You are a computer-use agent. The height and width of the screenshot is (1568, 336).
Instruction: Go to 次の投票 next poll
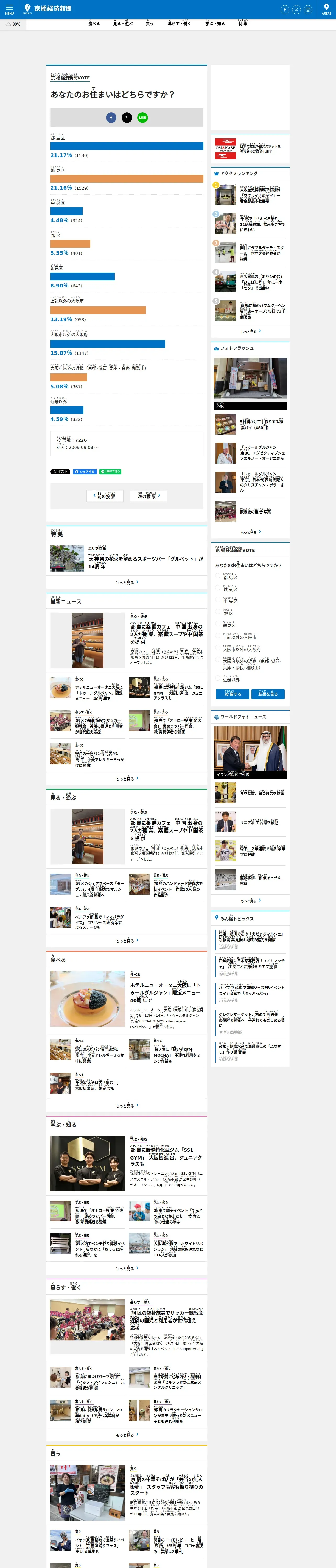click(148, 496)
